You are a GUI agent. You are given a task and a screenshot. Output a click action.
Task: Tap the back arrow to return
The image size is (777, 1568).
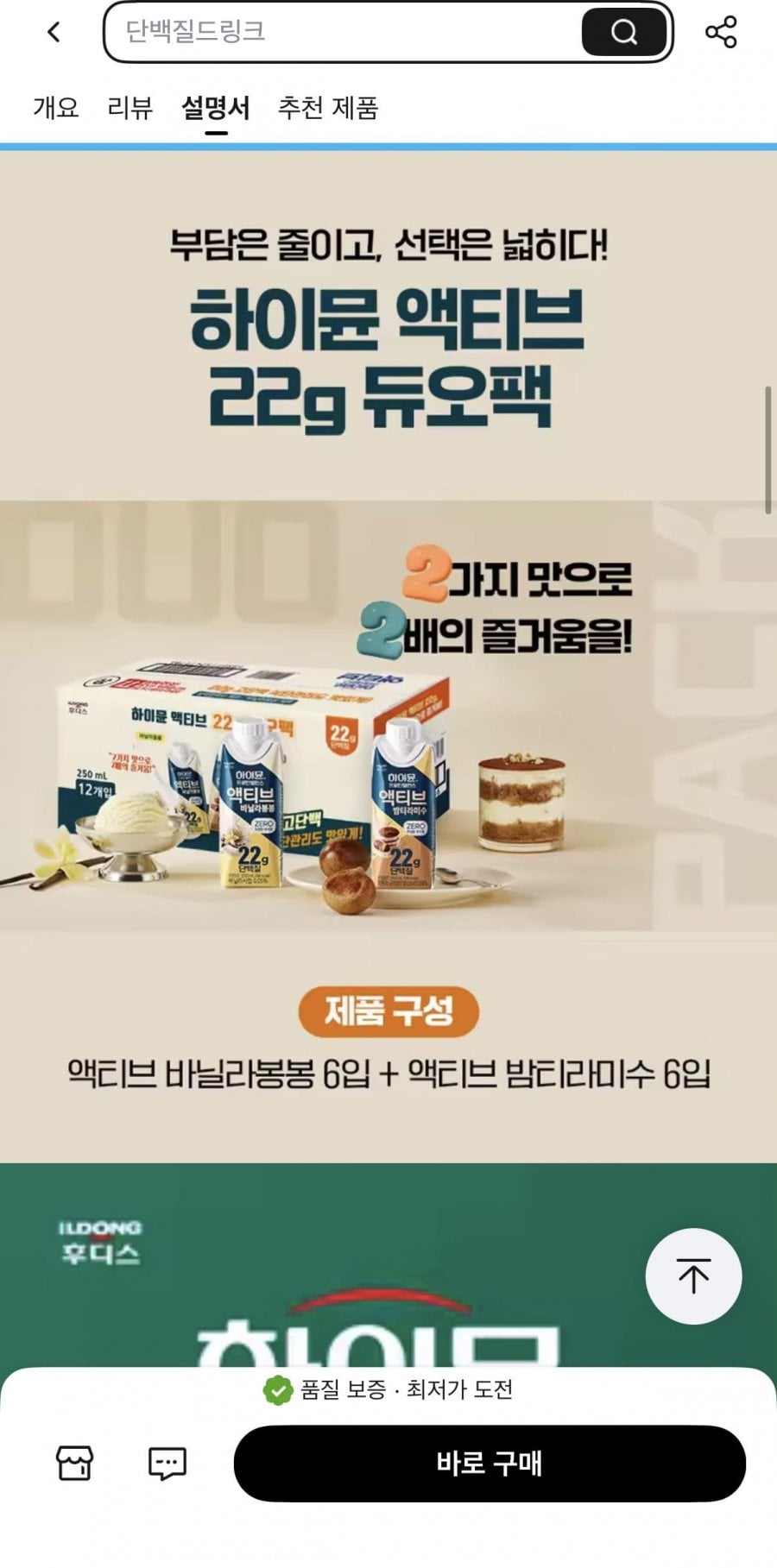(x=54, y=32)
